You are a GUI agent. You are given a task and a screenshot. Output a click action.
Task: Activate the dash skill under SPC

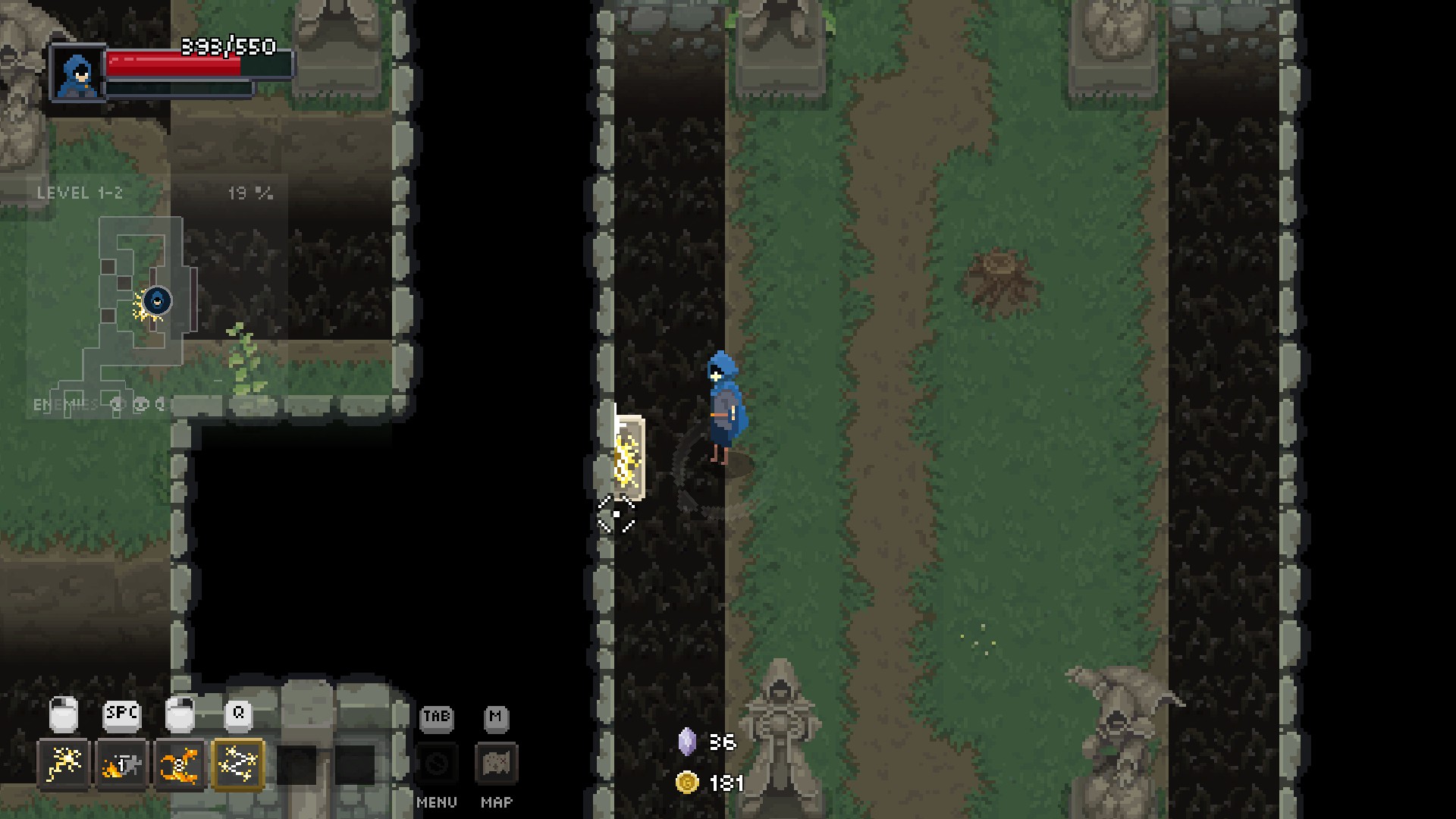[x=121, y=764]
